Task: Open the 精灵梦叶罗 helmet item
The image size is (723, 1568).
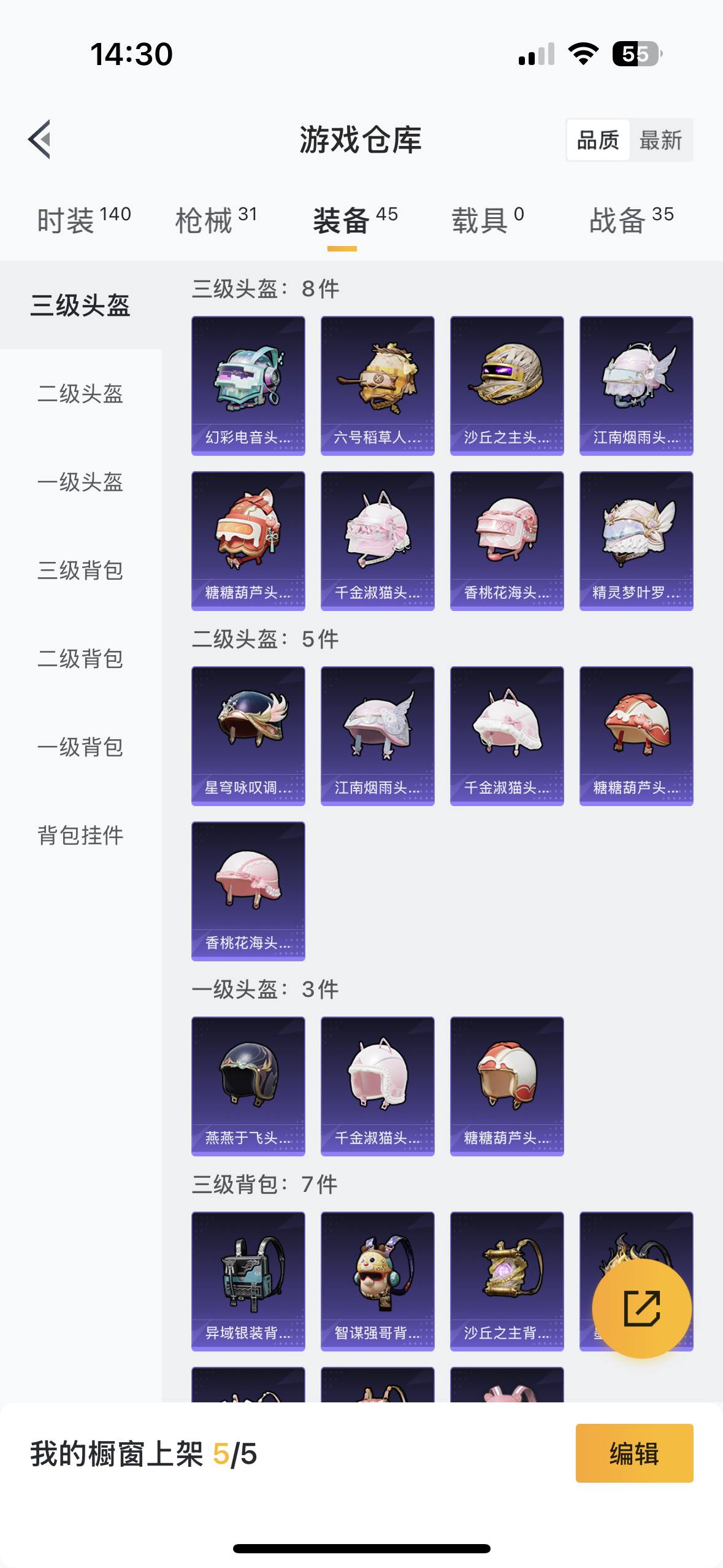Action: (x=636, y=540)
